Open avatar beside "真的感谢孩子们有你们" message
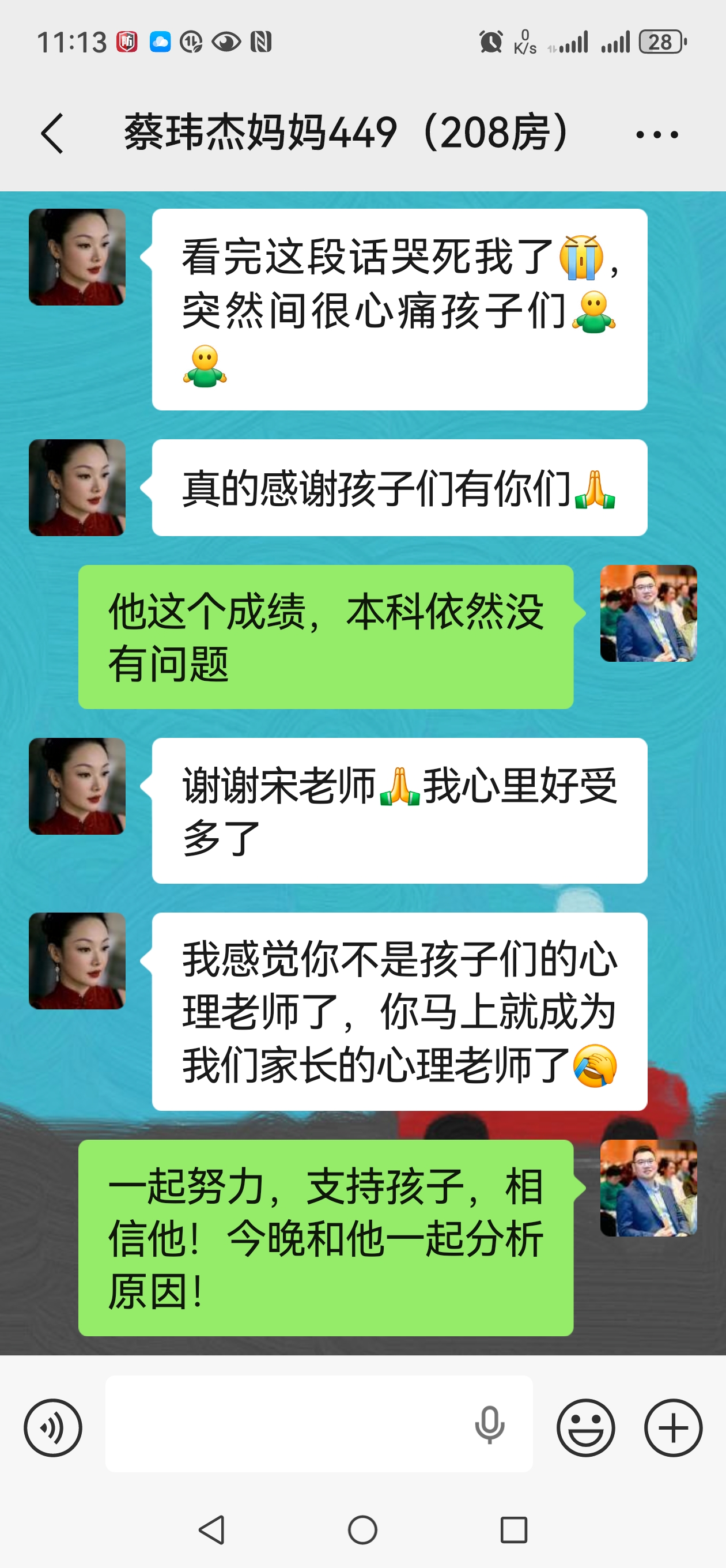This screenshot has width=726, height=1568. point(77,488)
